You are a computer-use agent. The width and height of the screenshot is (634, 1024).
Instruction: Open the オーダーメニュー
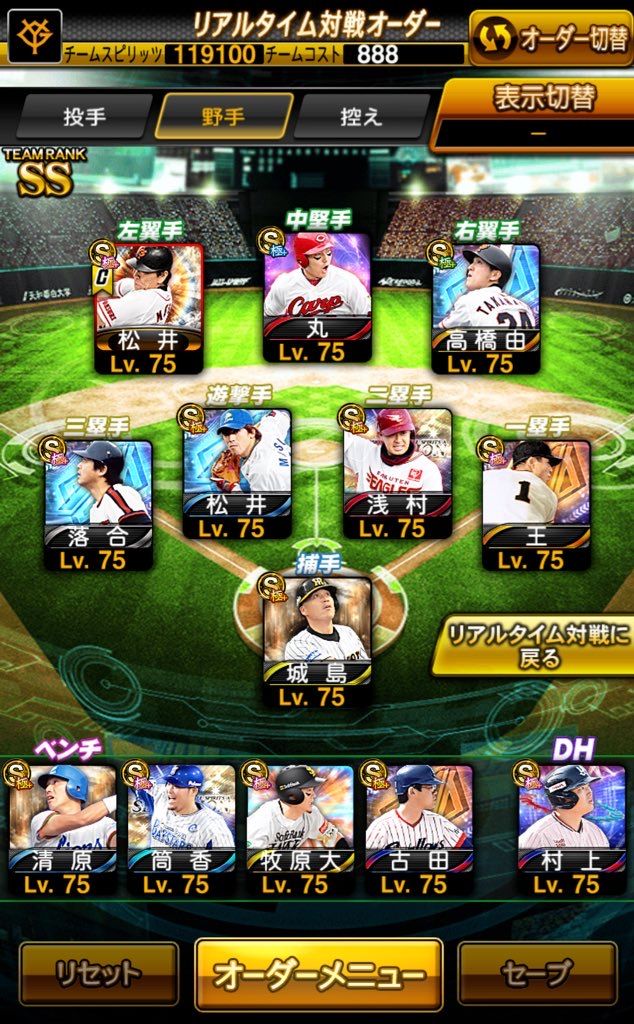point(318,974)
